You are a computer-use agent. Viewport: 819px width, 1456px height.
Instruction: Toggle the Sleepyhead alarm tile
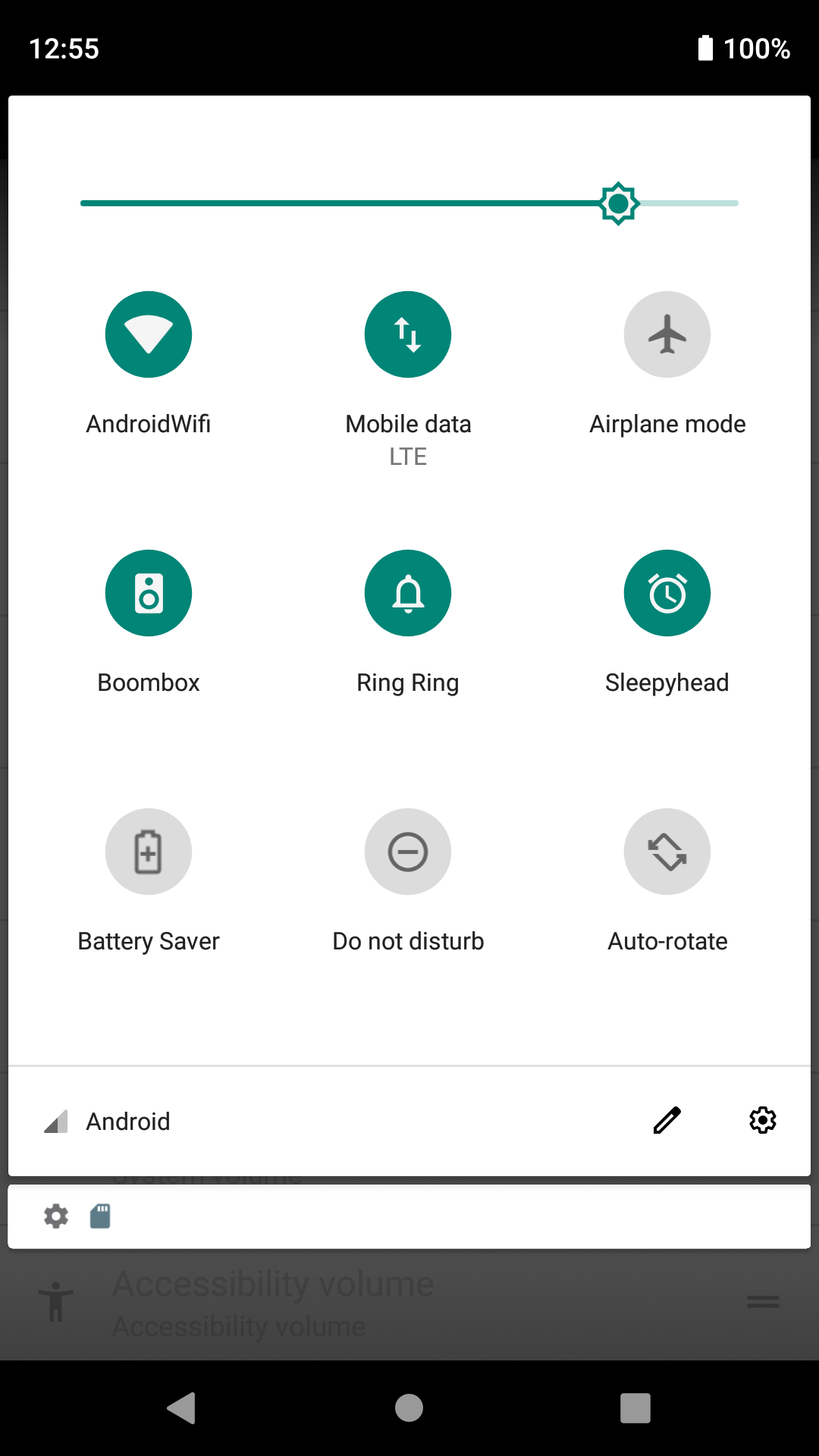click(x=667, y=593)
